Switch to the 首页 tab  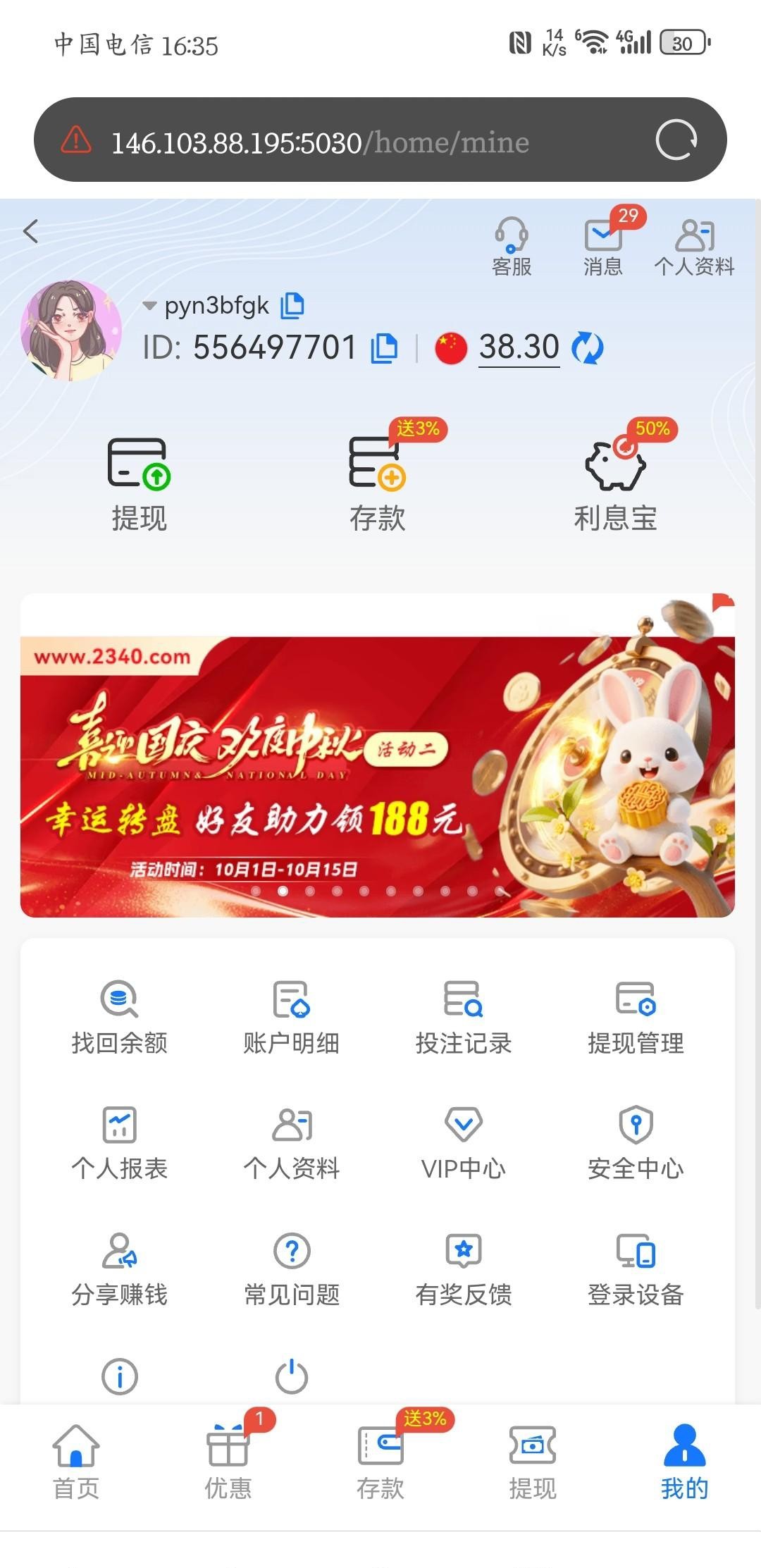(x=76, y=1462)
